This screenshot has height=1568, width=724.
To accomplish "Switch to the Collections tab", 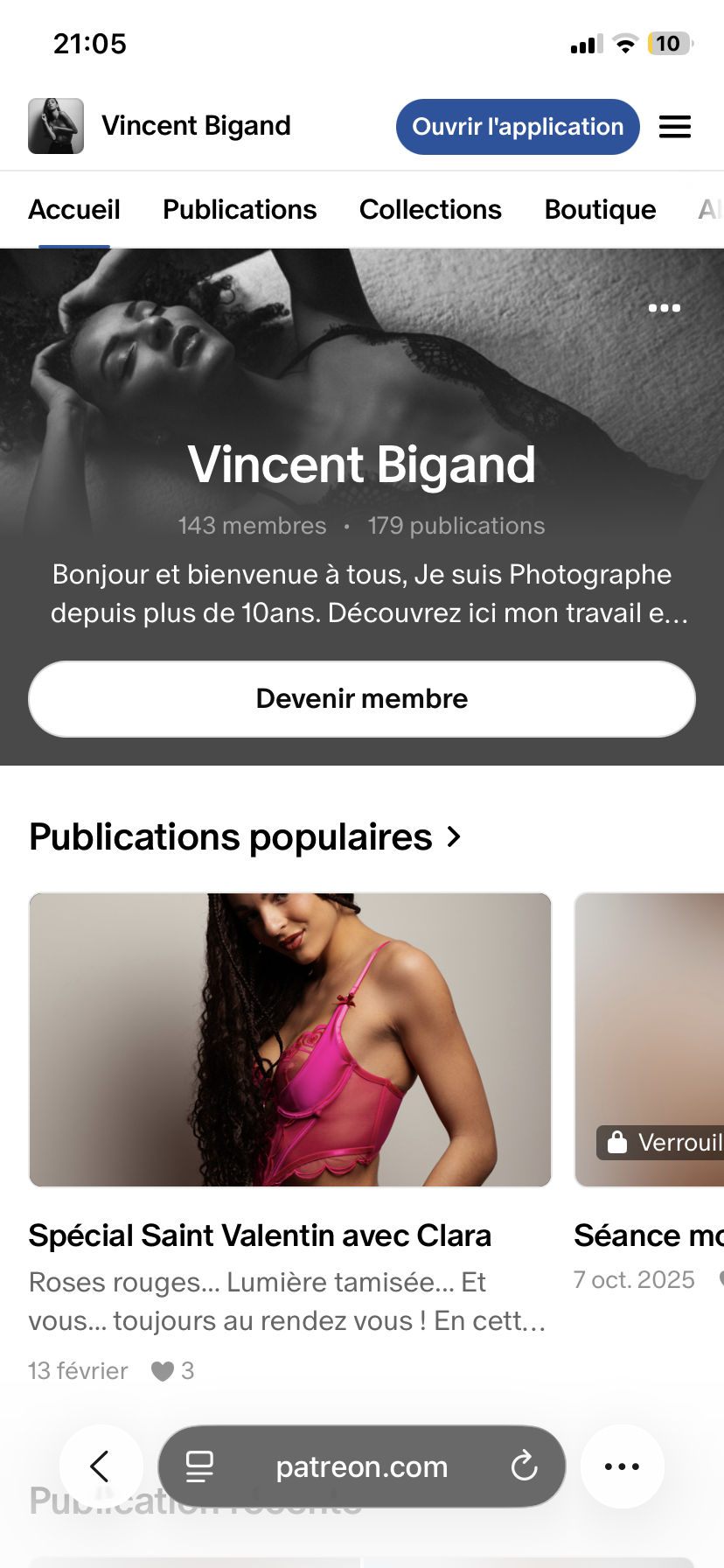I will tap(430, 210).
